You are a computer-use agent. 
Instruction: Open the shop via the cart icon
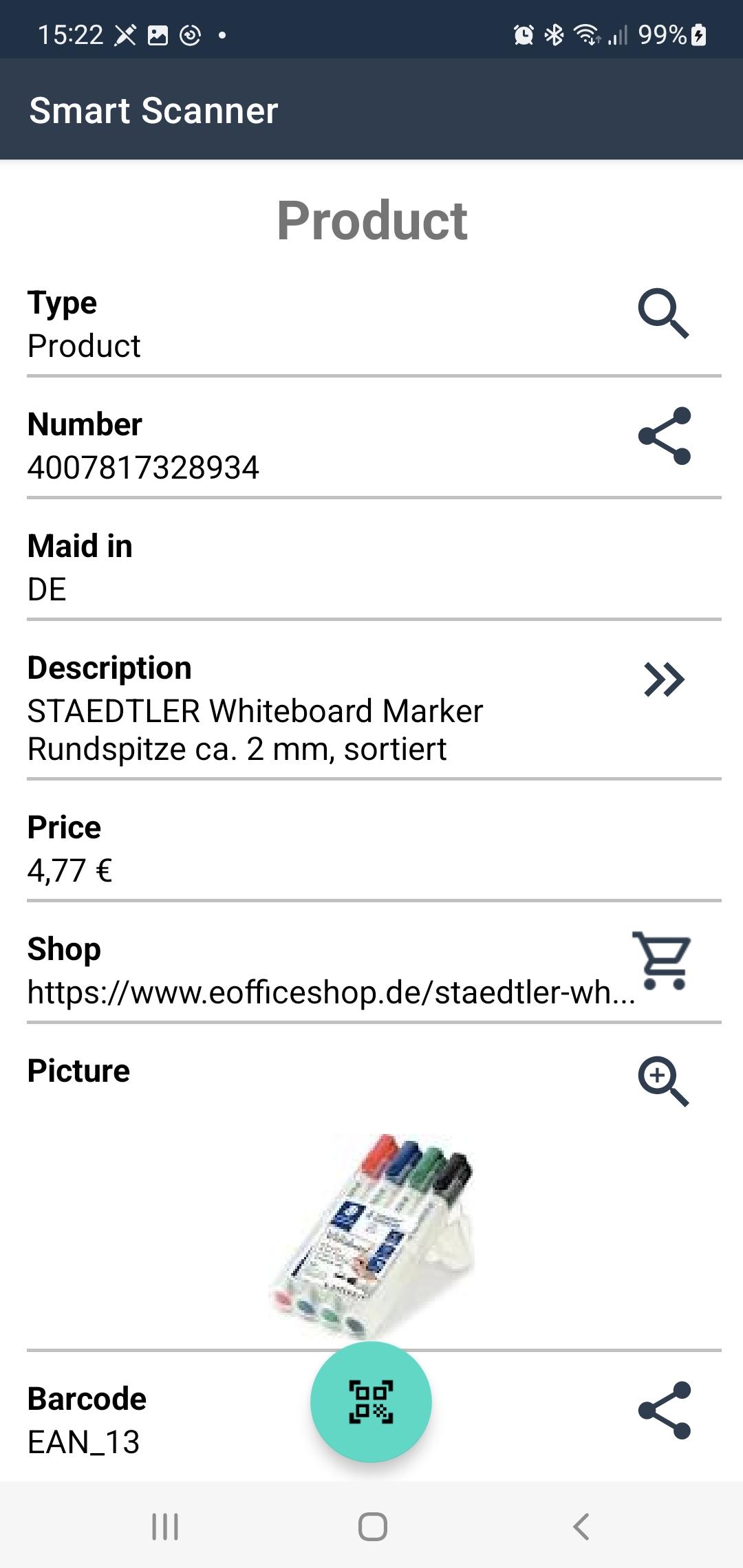pyautogui.click(x=661, y=961)
